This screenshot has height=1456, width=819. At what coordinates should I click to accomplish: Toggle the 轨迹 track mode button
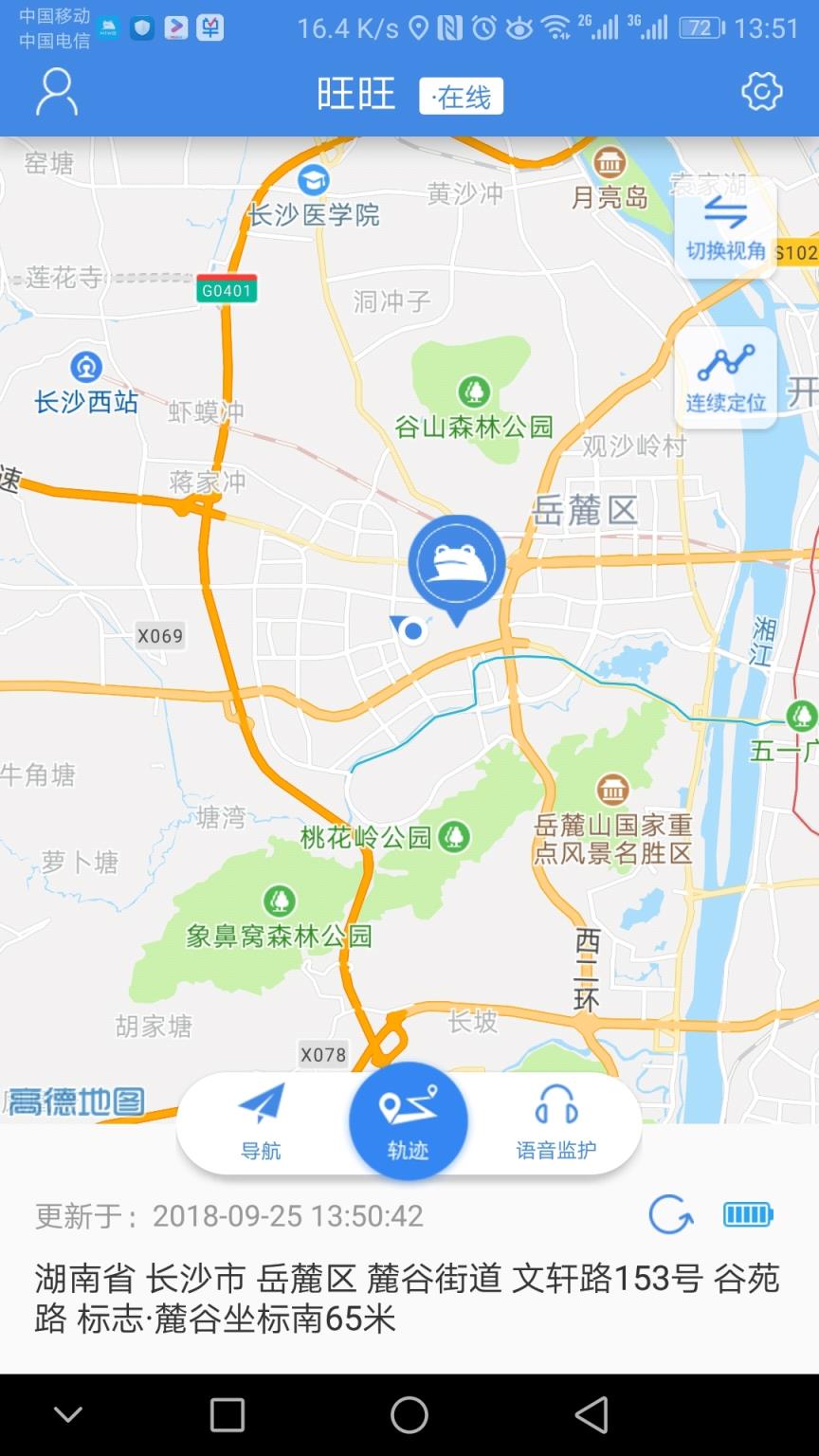pyautogui.click(x=408, y=1119)
